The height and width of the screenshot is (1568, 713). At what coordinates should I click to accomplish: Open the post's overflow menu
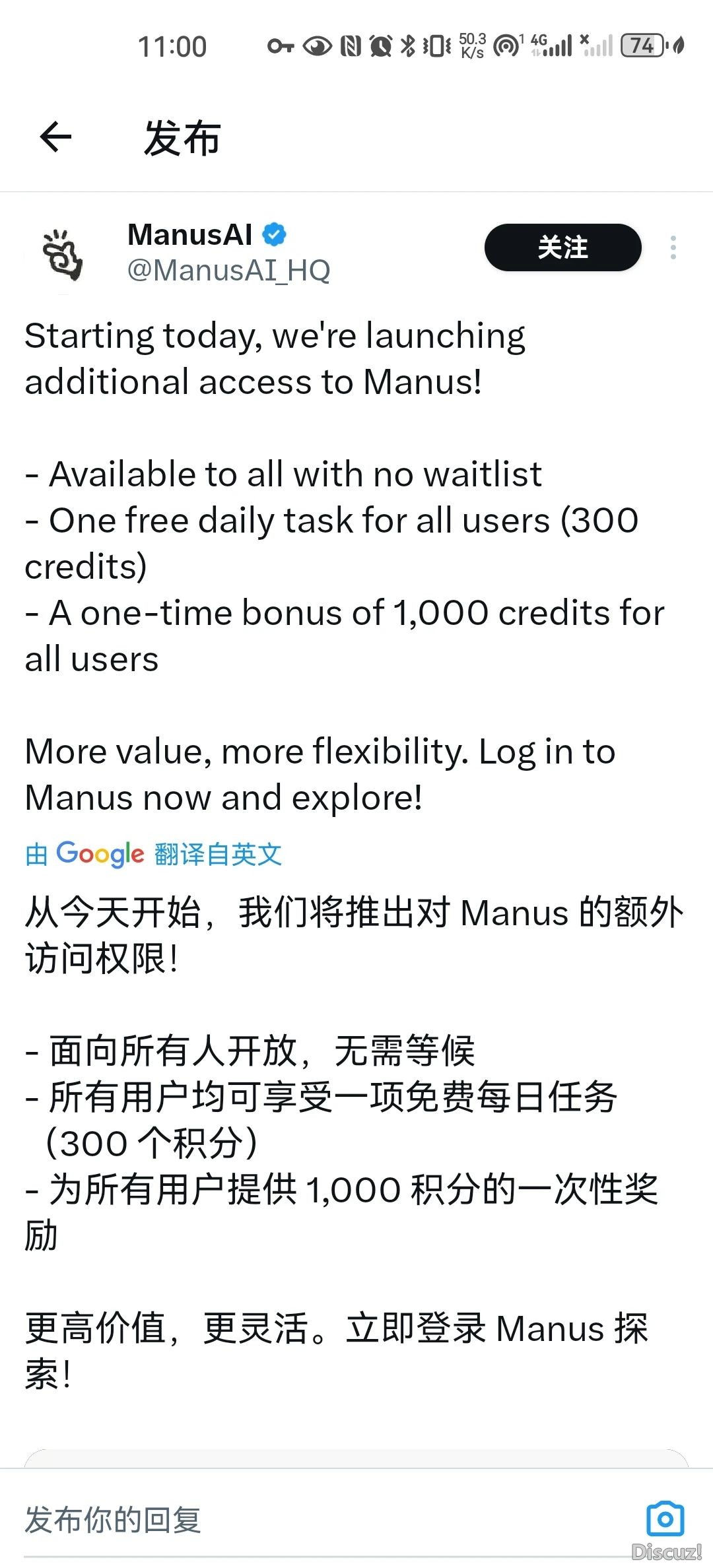click(673, 247)
